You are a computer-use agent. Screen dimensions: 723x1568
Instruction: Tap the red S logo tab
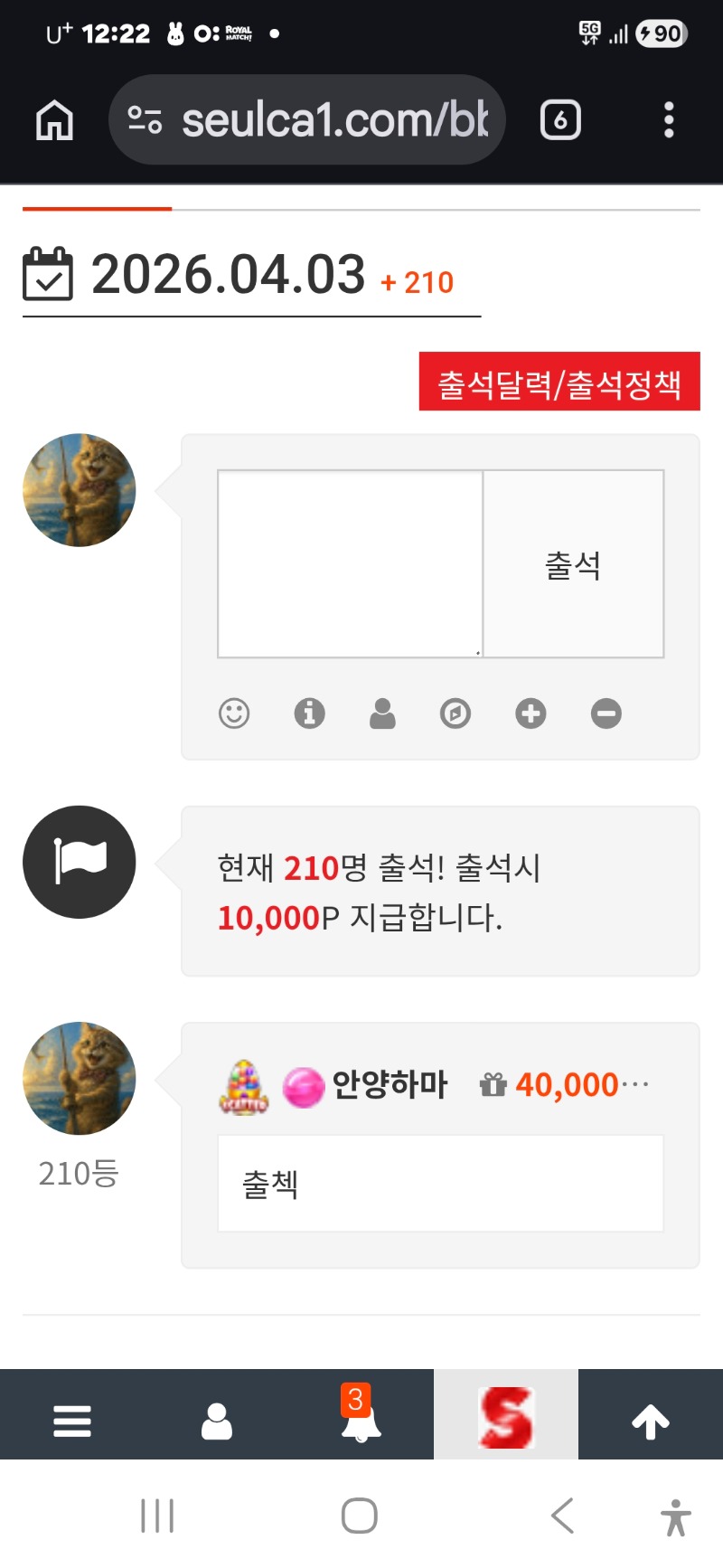pyautogui.click(x=506, y=1417)
